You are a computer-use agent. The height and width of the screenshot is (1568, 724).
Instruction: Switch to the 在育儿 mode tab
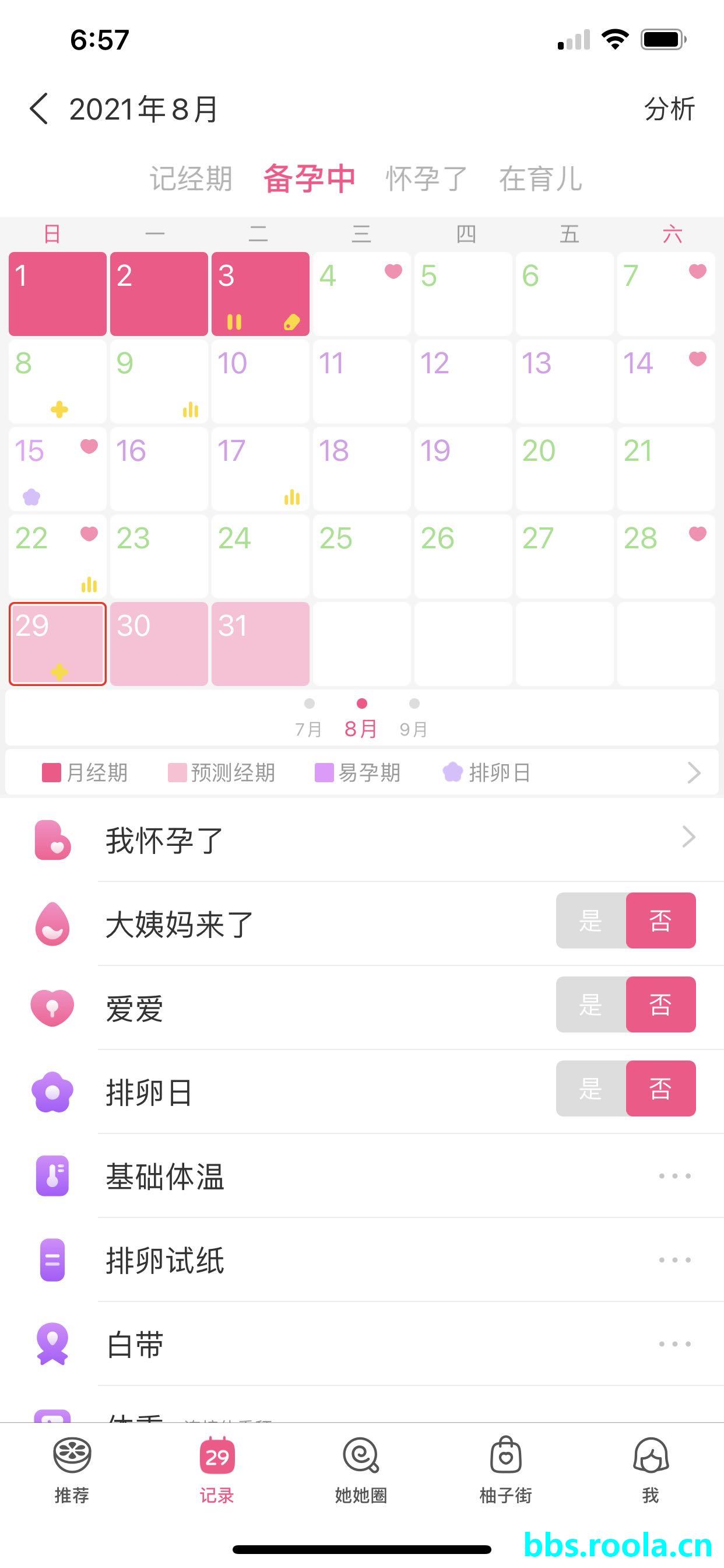[x=540, y=179]
